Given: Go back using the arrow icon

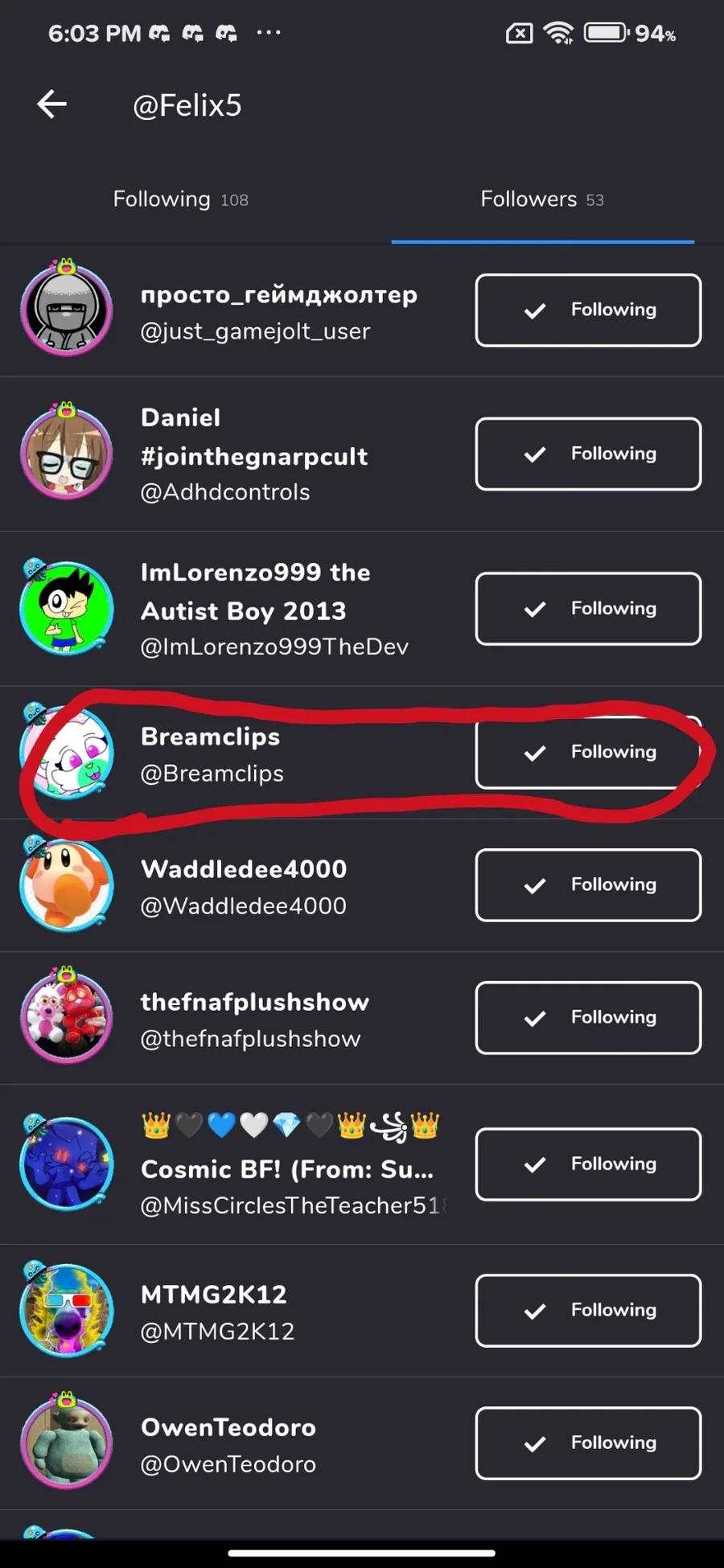Looking at the screenshot, I should coord(52,105).
